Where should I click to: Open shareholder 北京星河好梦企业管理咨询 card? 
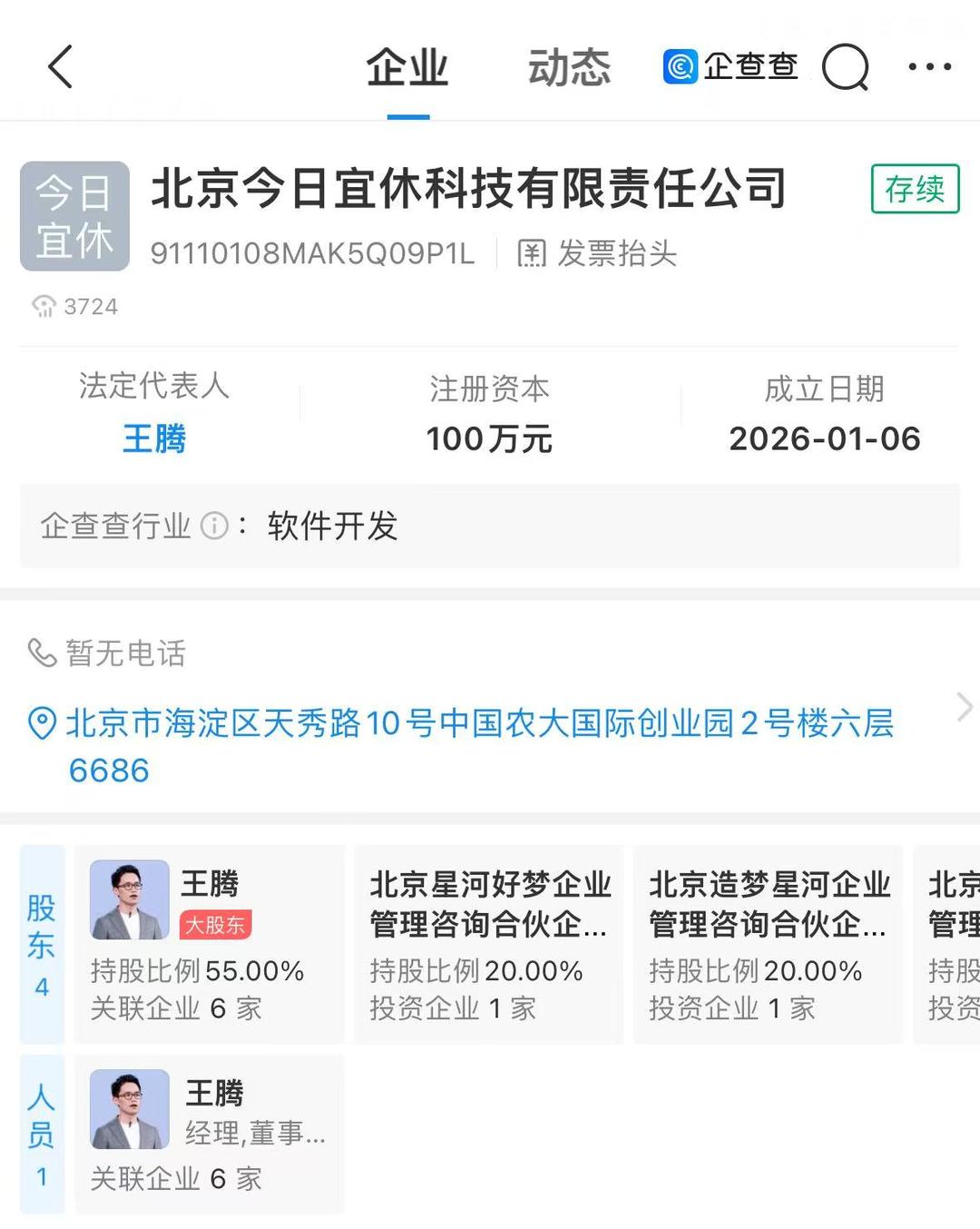488,944
